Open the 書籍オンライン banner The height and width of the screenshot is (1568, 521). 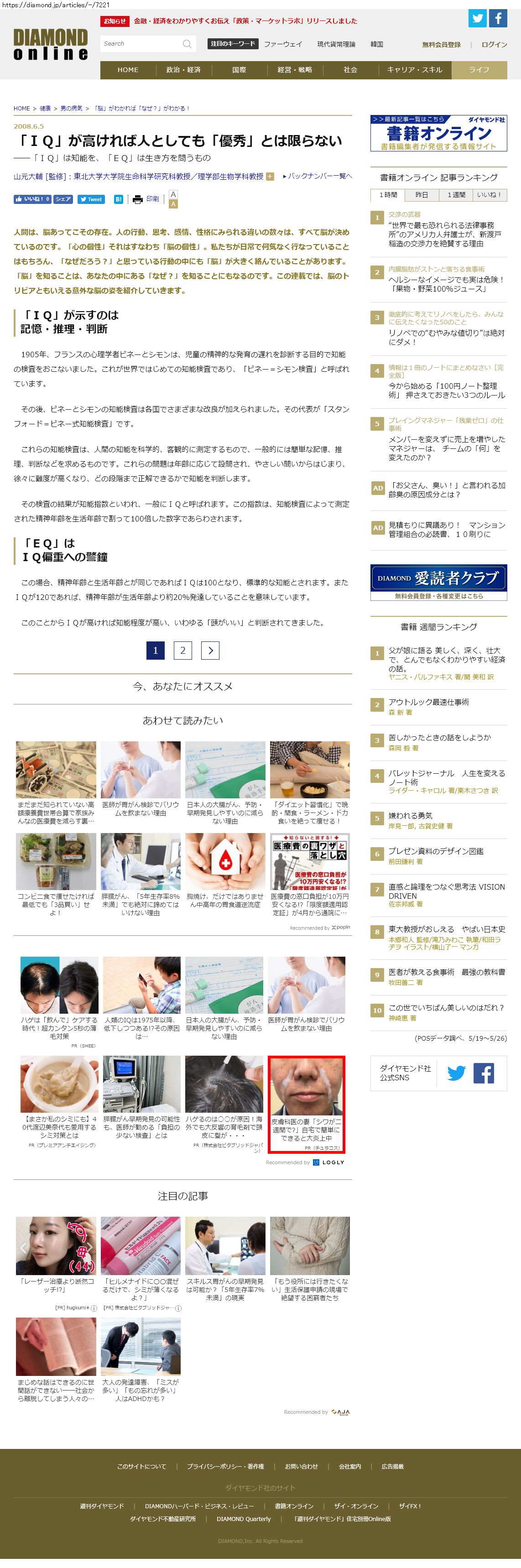click(438, 133)
